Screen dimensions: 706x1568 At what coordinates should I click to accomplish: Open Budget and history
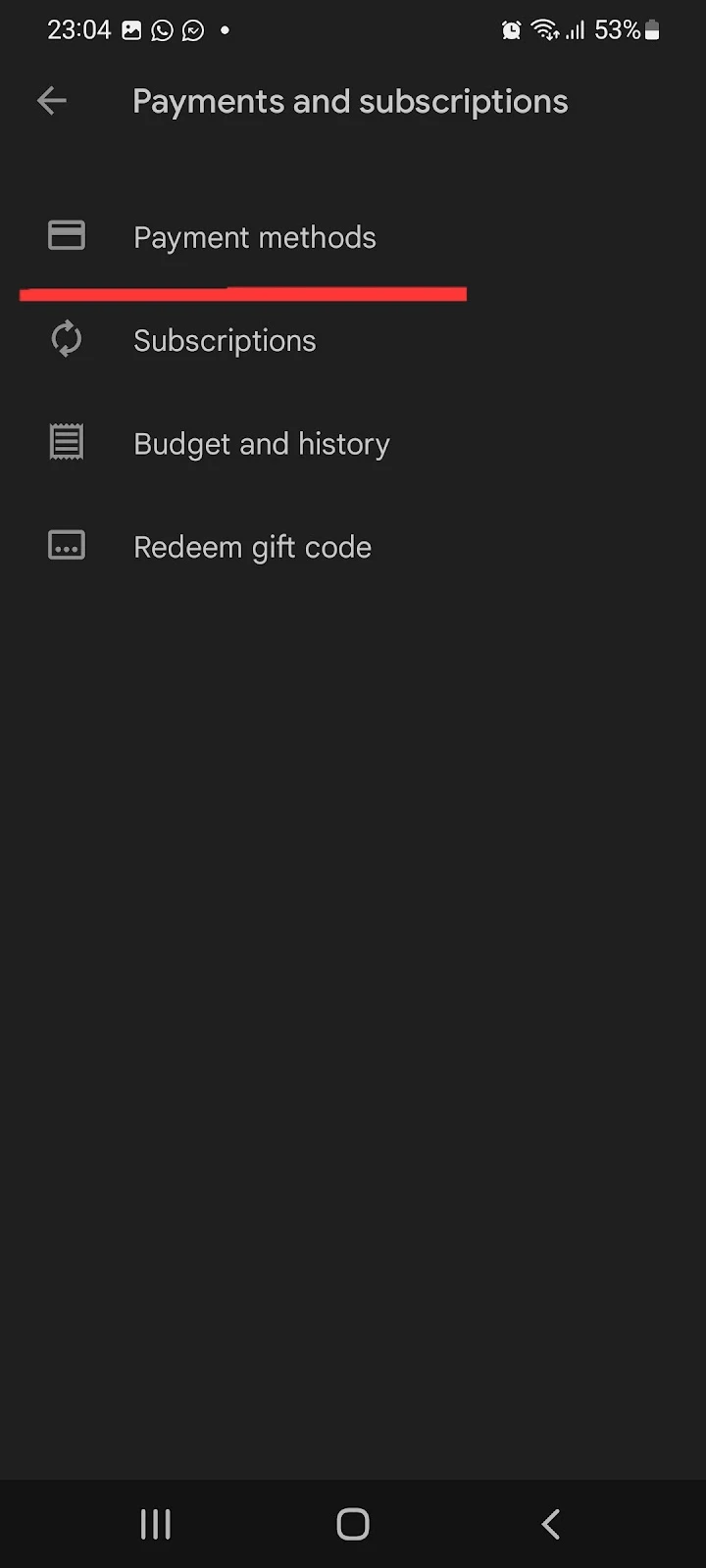tap(353, 443)
